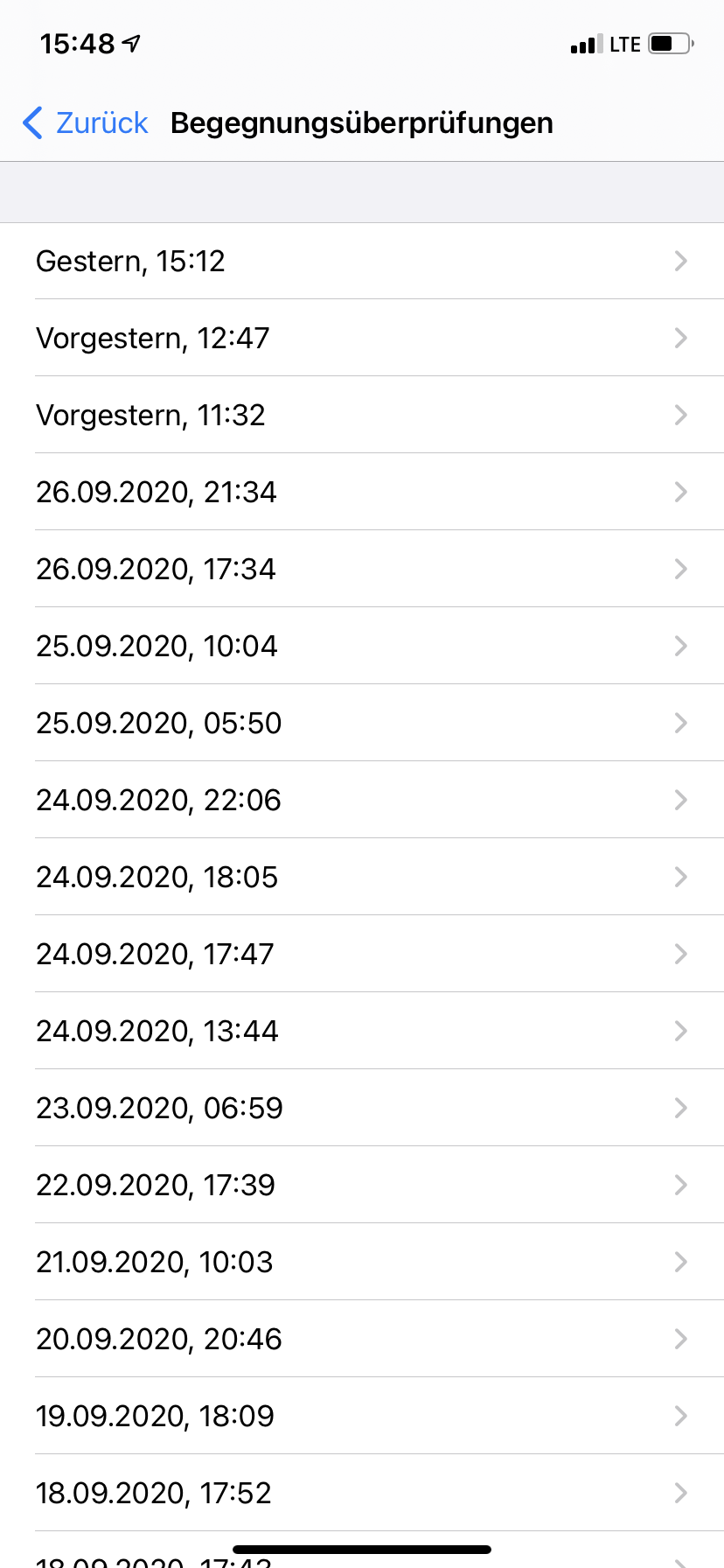This screenshot has height=1568, width=724.
Task: View the 21.09.2020, 10:03 entry
Action: 362,1263
